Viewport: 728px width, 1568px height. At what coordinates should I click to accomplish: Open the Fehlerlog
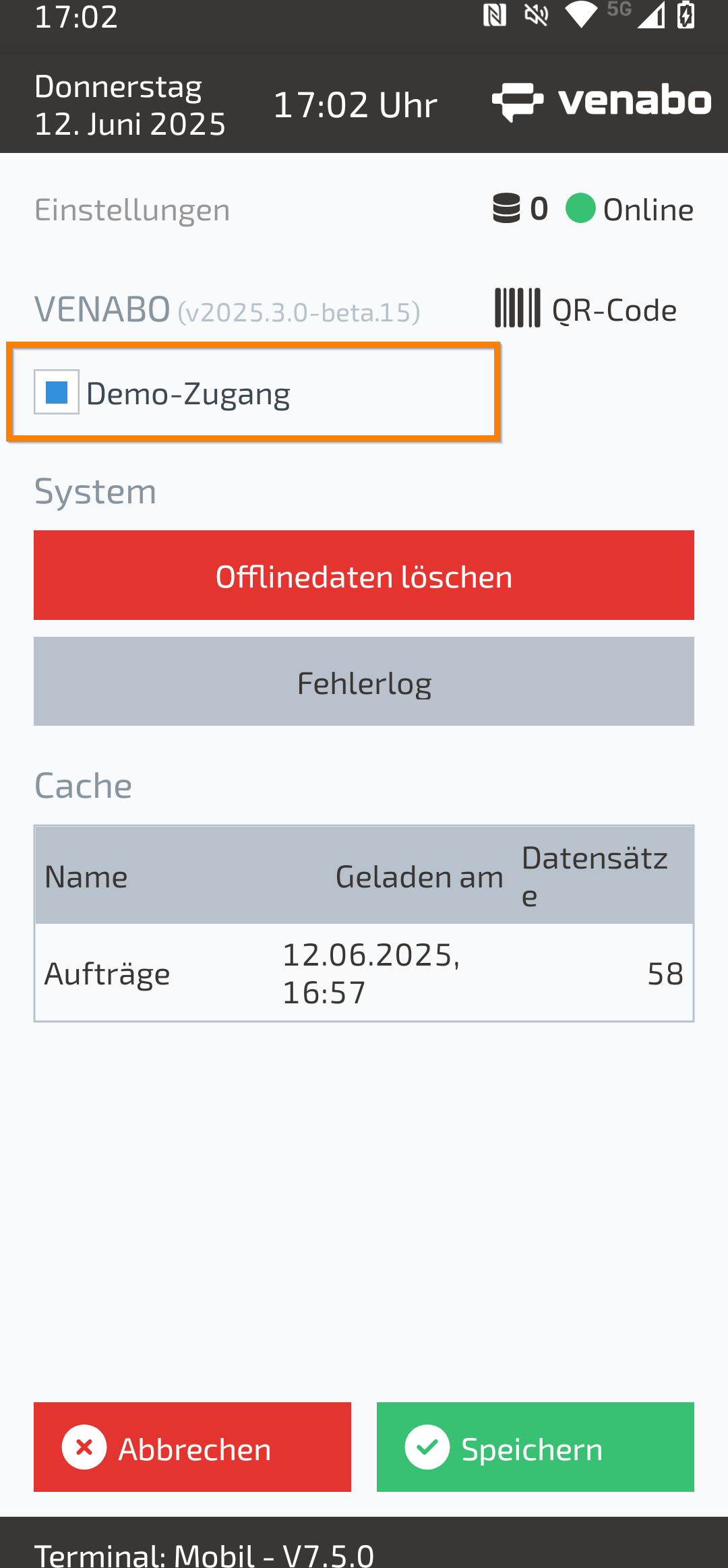tap(364, 682)
